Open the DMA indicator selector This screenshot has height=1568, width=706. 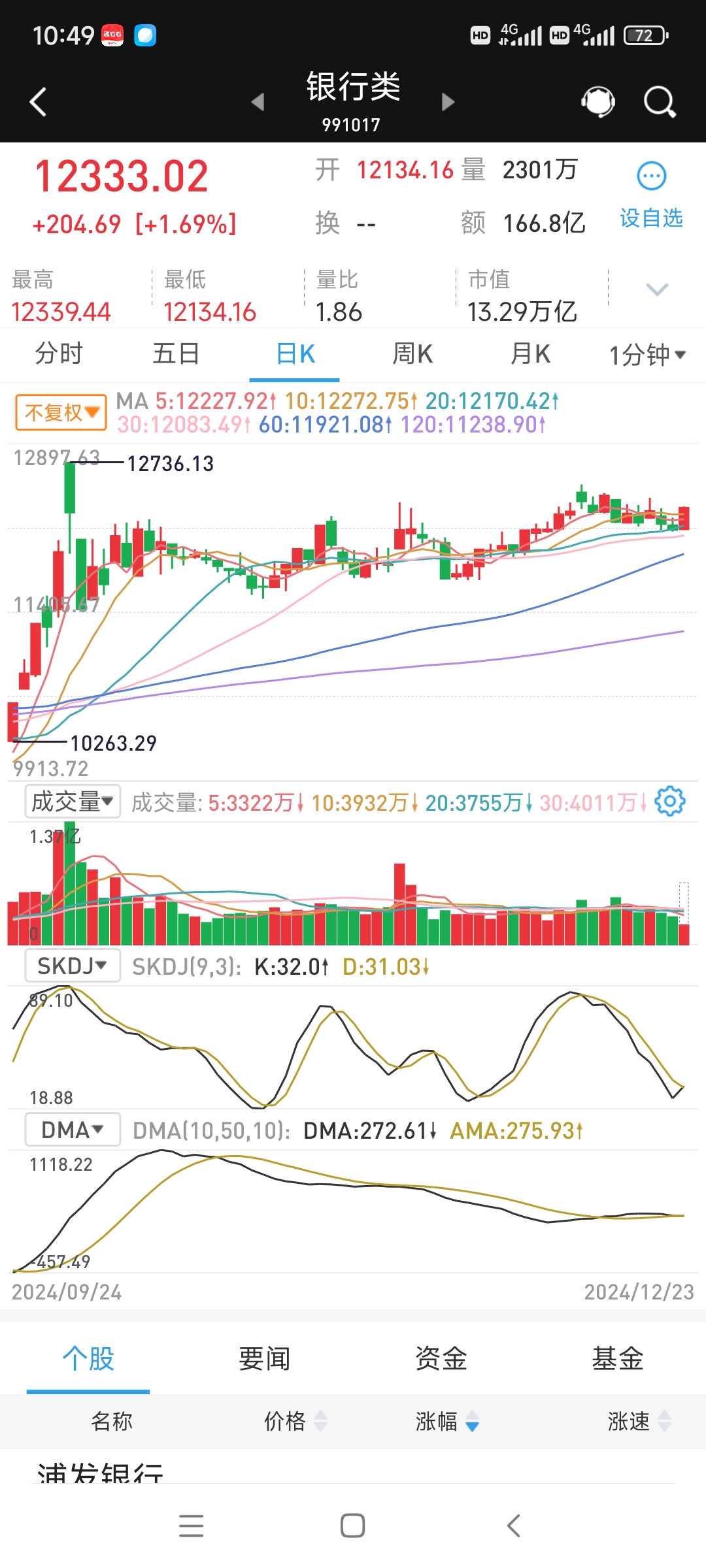point(72,1129)
